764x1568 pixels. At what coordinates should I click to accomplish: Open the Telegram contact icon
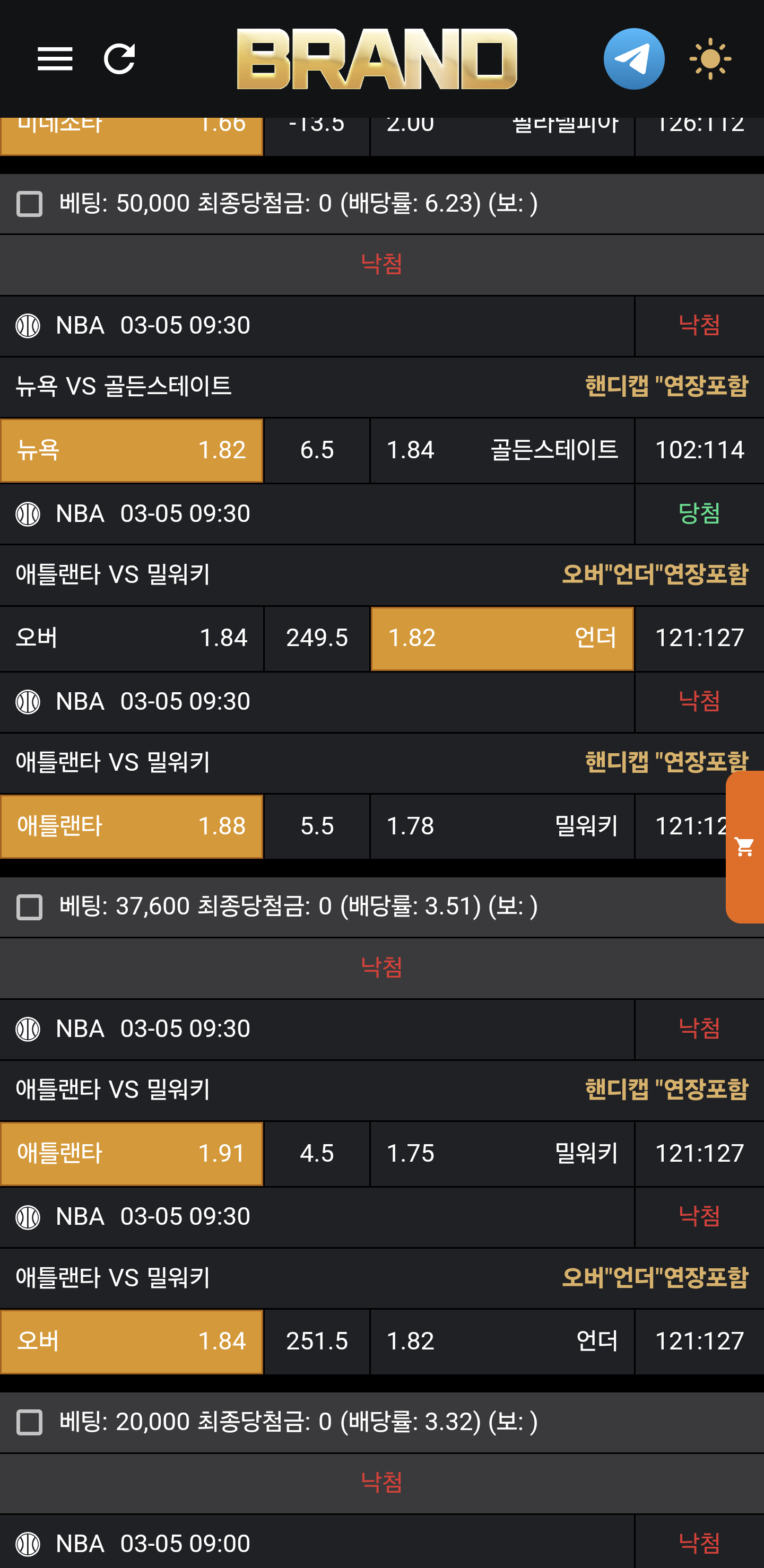pos(633,59)
